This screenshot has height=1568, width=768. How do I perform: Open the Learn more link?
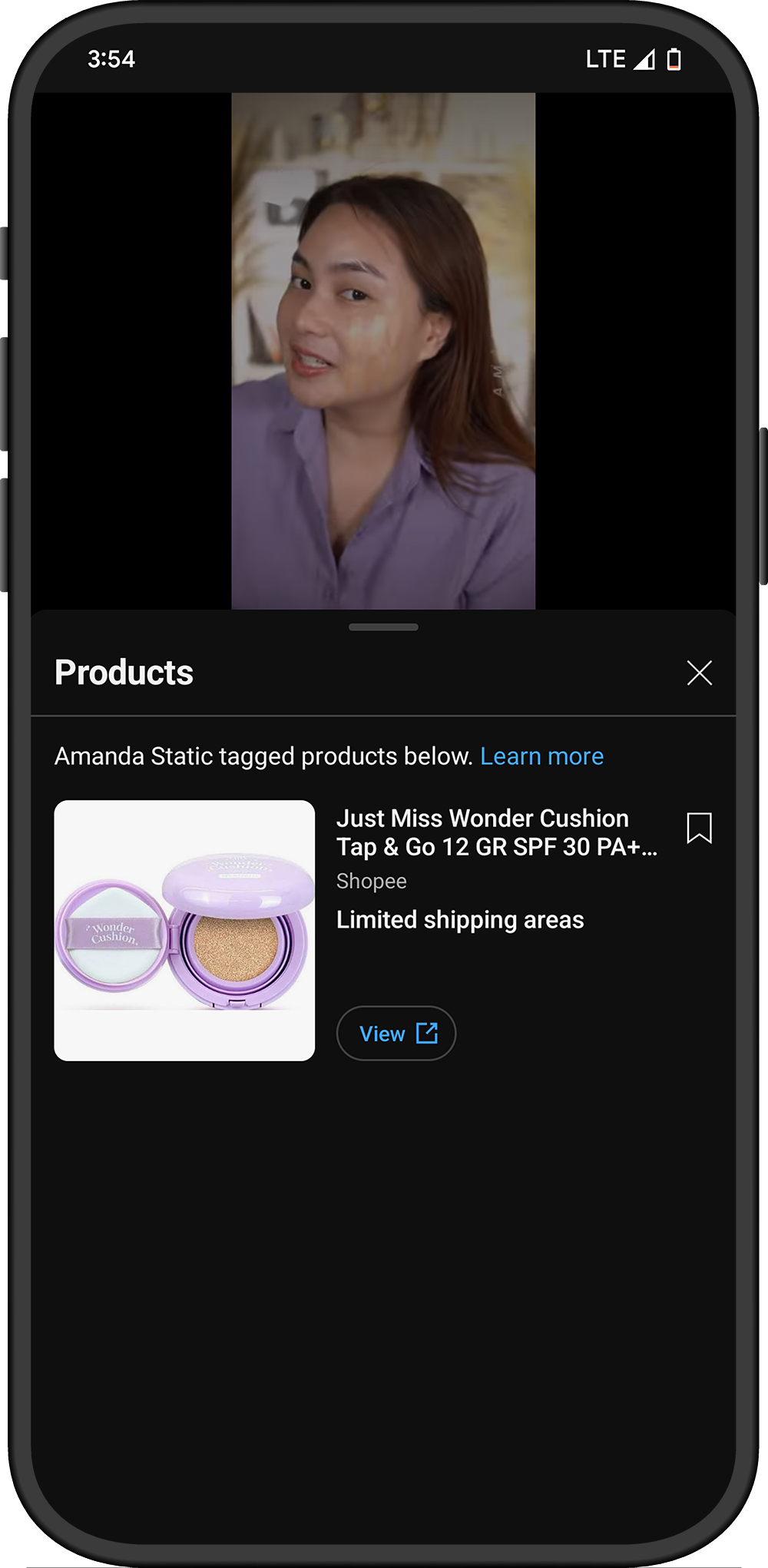point(542,756)
